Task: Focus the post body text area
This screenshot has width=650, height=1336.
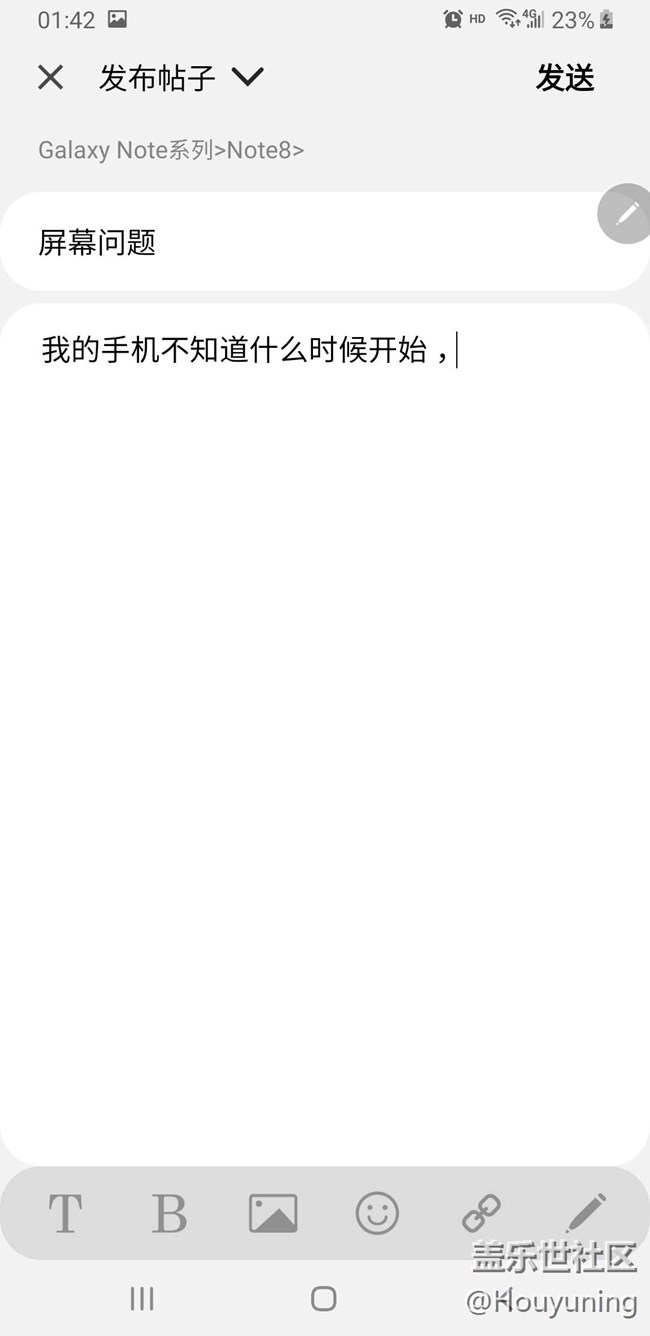Action: [325, 700]
